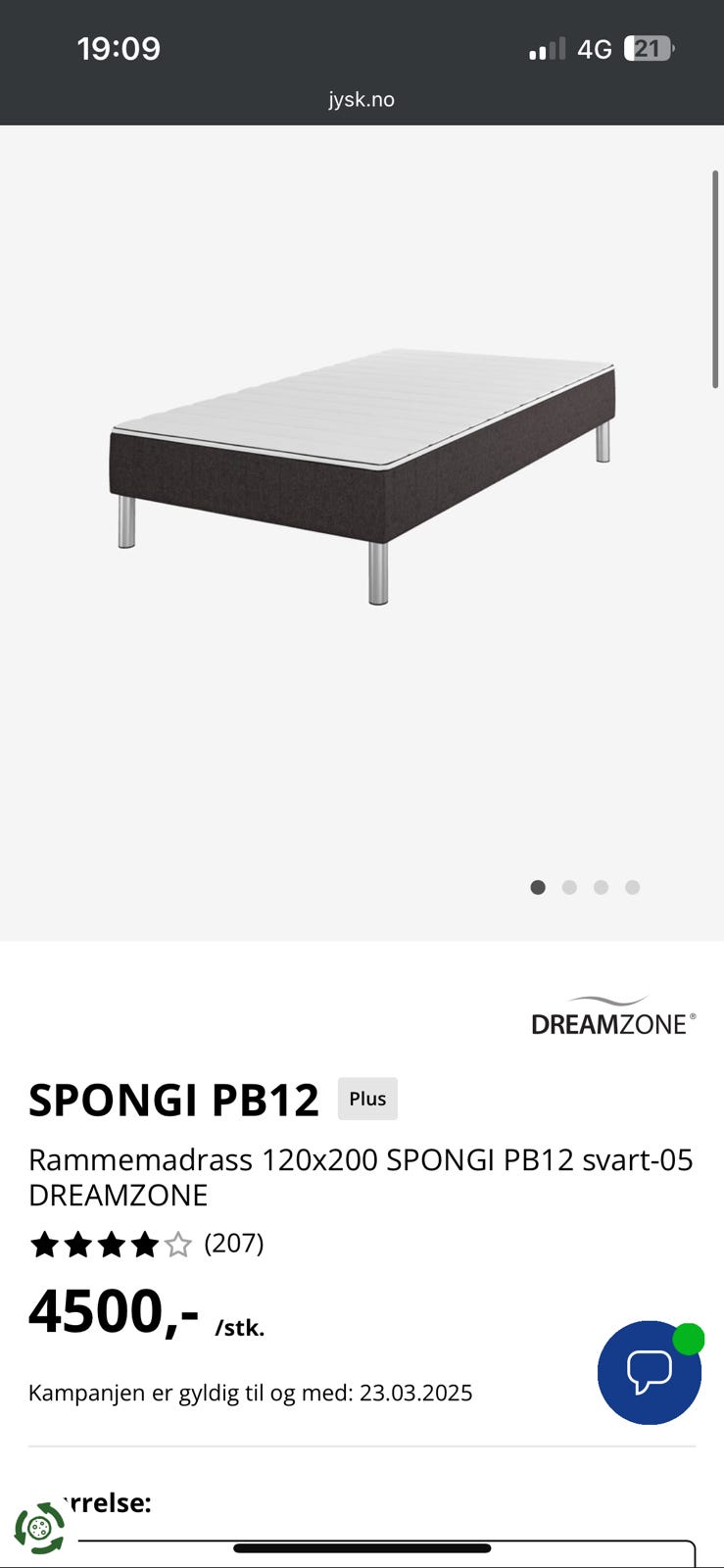Open the size dropdown under Størrelse
The height and width of the screenshot is (1568, 724).
(386, 1553)
